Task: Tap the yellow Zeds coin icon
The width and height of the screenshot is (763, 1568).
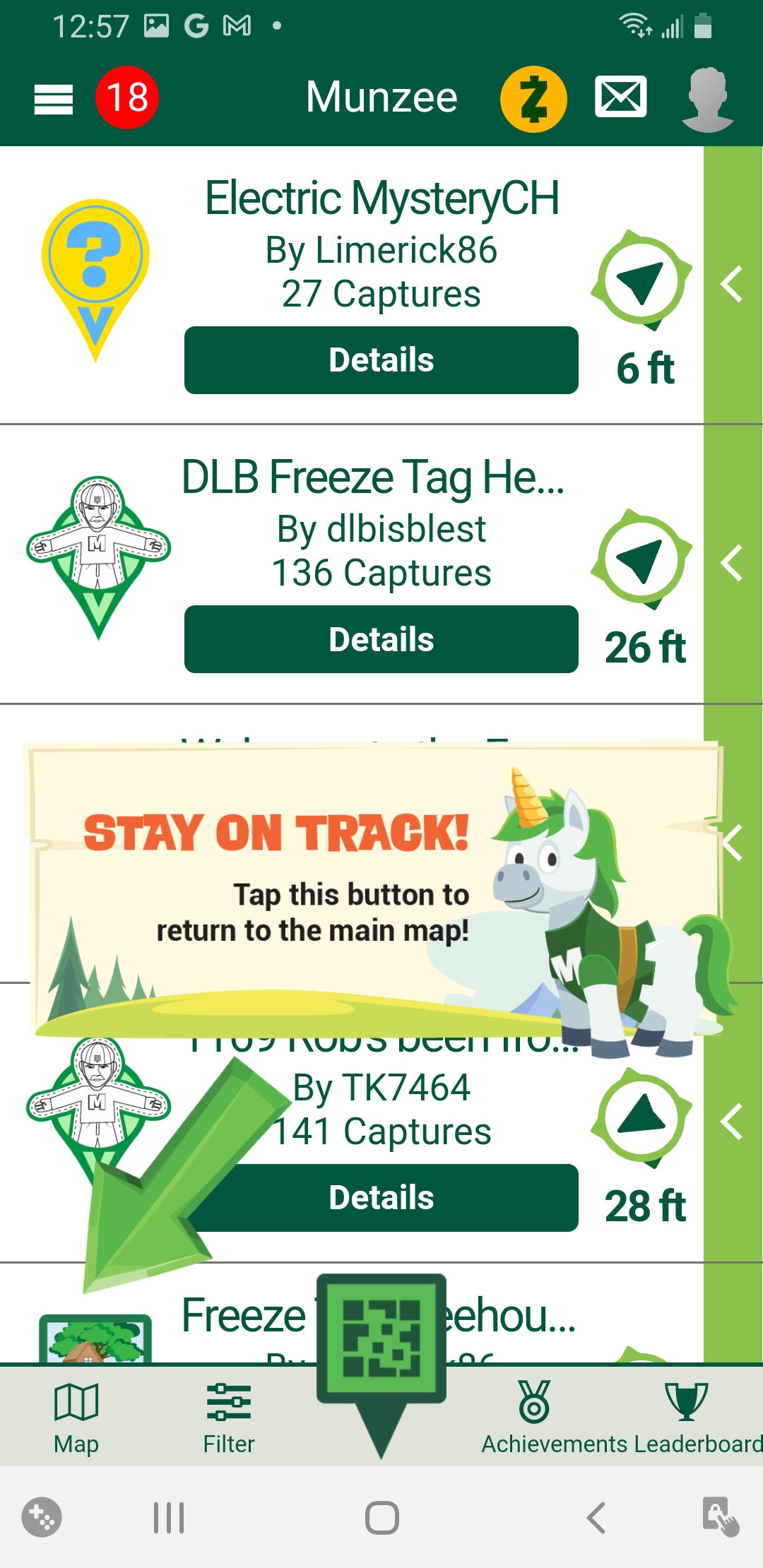Action: [534, 99]
